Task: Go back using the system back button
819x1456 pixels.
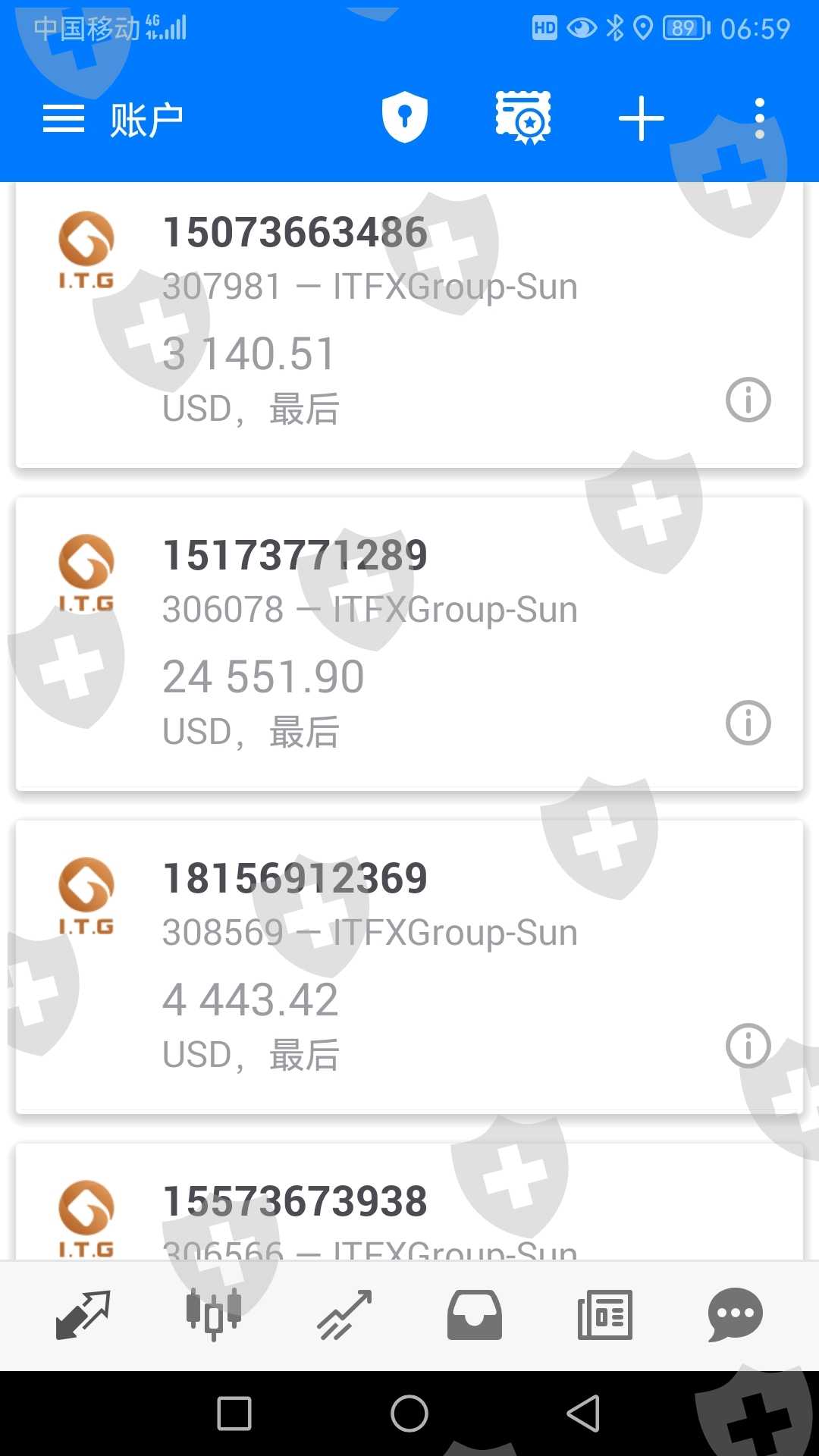Action: [584, 1414]
